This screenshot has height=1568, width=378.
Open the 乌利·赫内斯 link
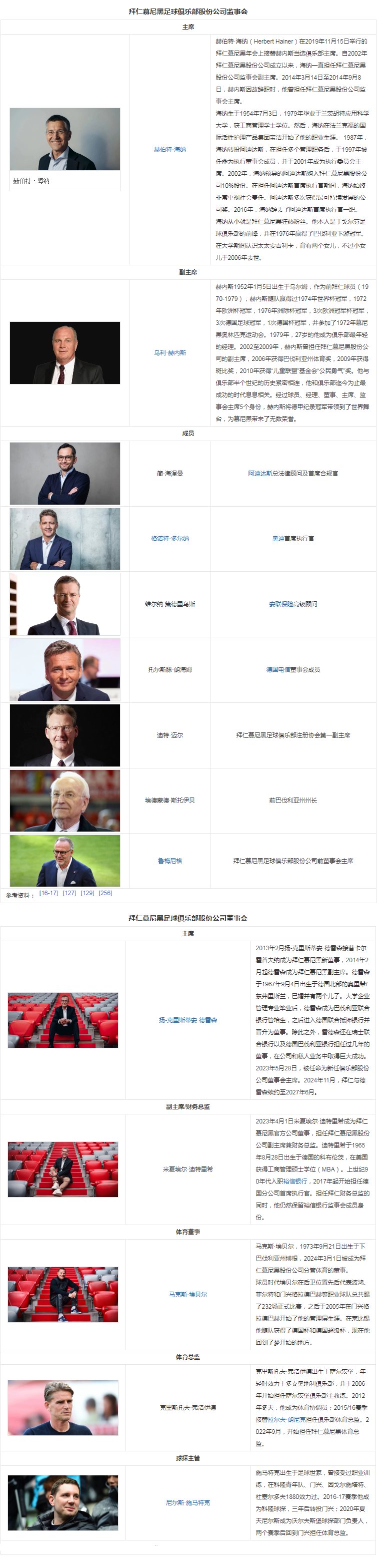click(169, 353)
